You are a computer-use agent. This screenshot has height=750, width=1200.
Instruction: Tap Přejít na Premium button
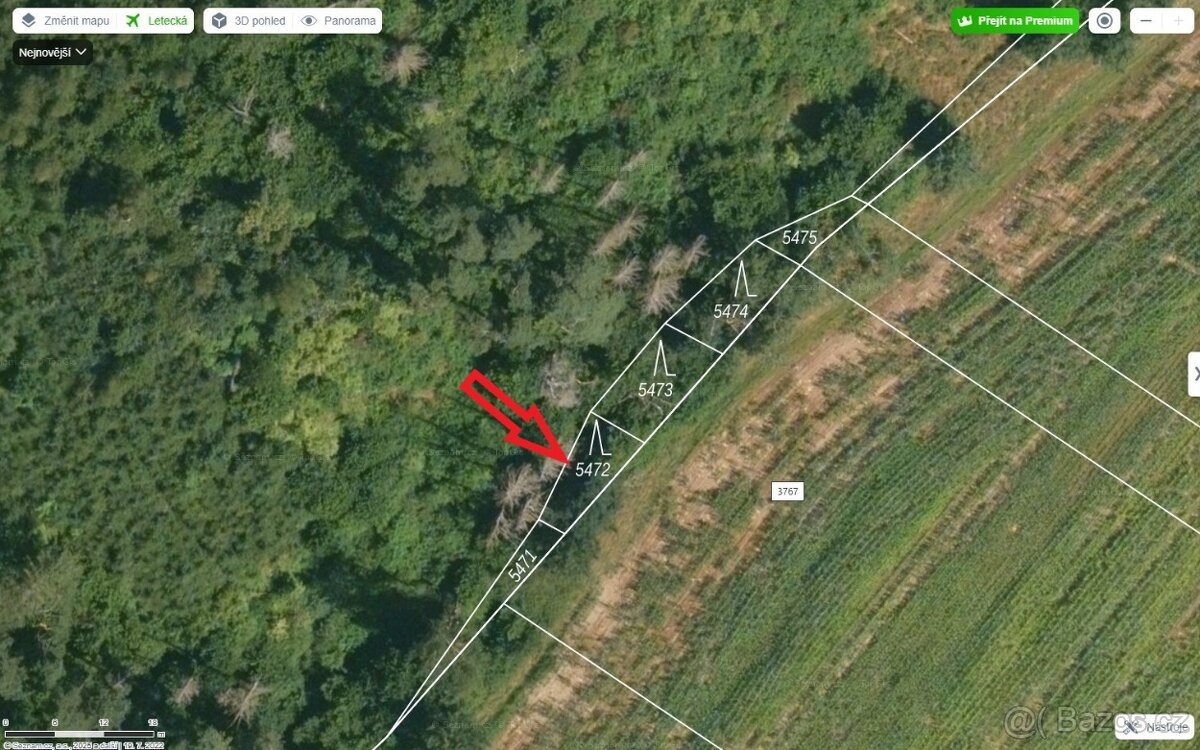(1015, 20)
